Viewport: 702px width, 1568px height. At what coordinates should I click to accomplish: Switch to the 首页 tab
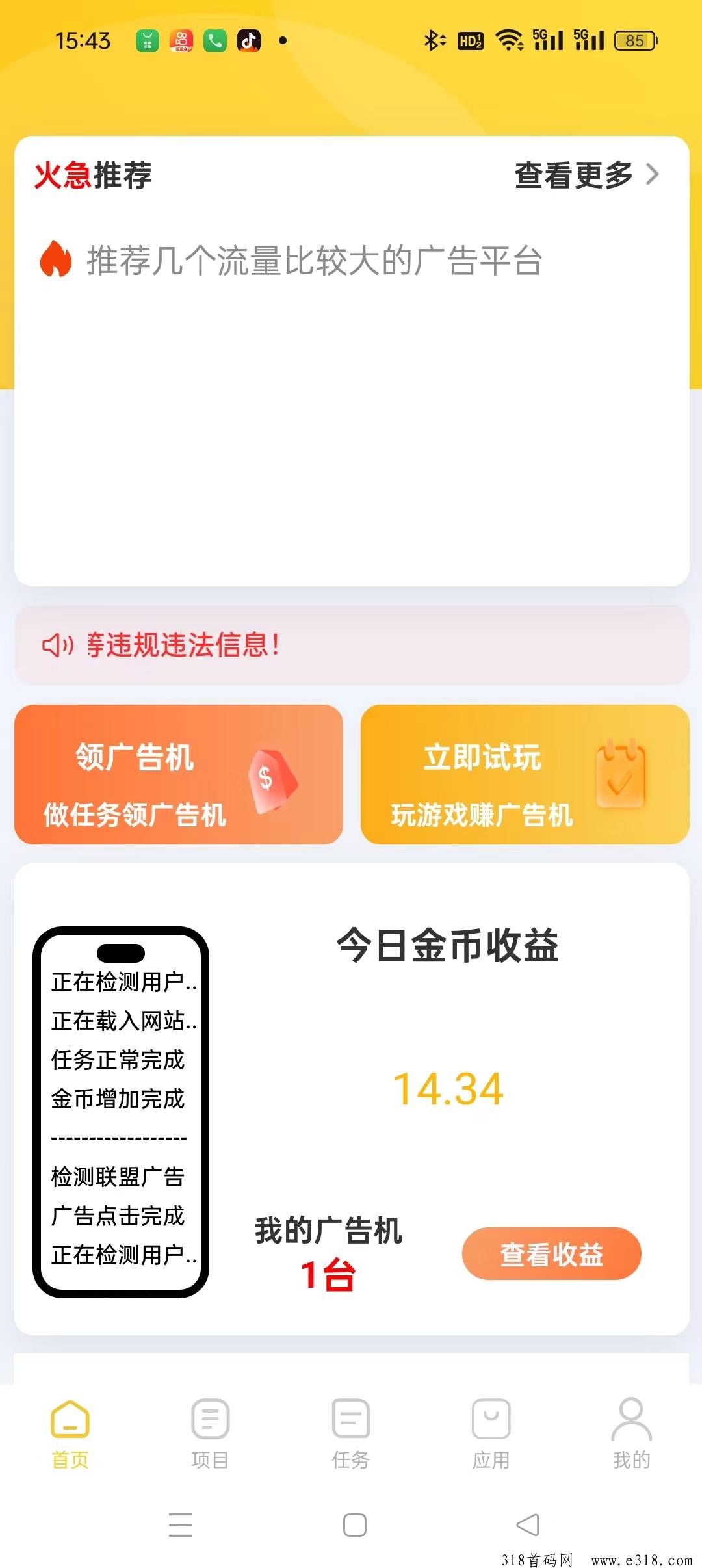tap(70, 1433)
